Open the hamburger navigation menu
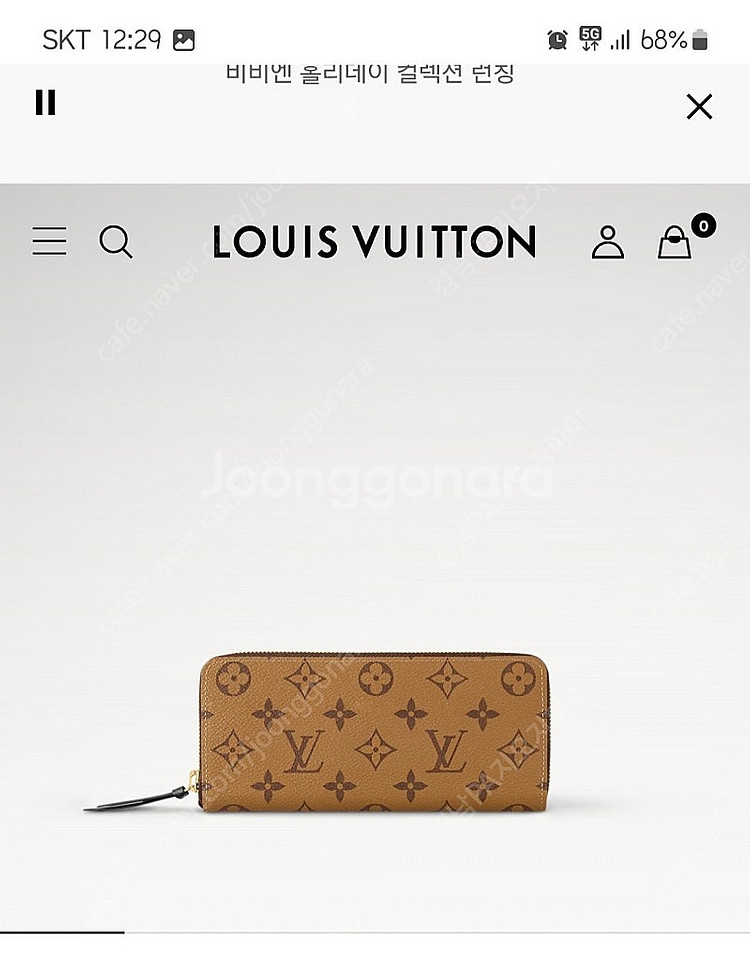This screenshot has height=962, width=750. coord(49,241)
